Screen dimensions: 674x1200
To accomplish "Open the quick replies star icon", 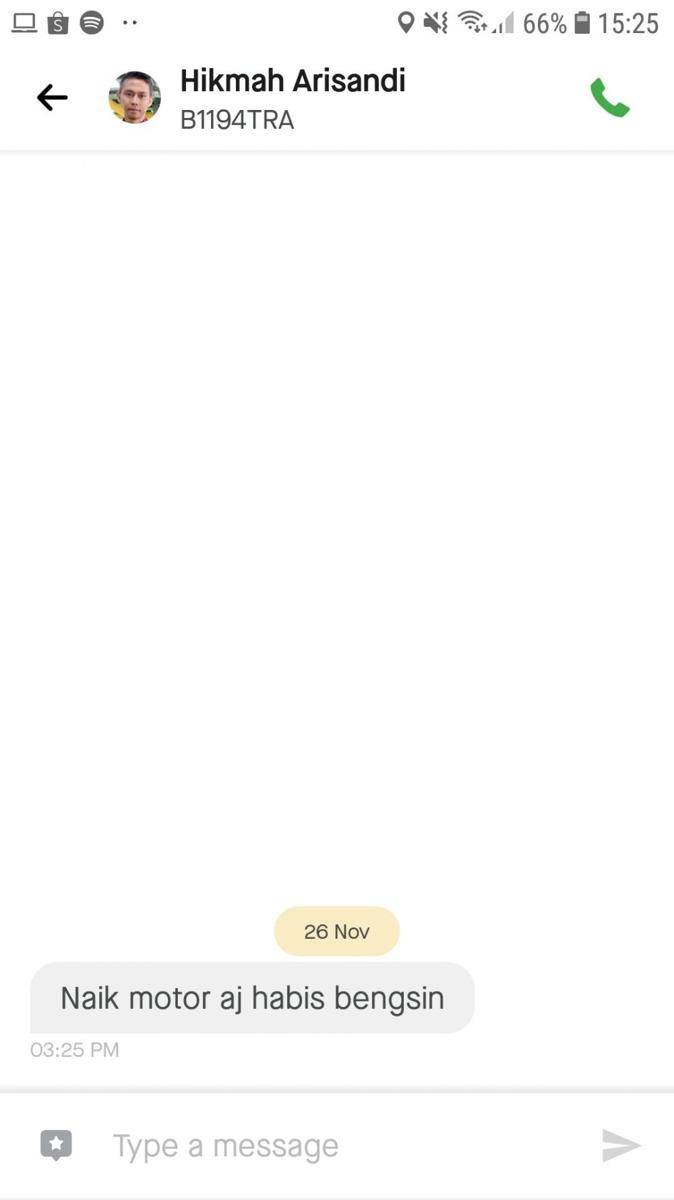I will pos(56,1145).
